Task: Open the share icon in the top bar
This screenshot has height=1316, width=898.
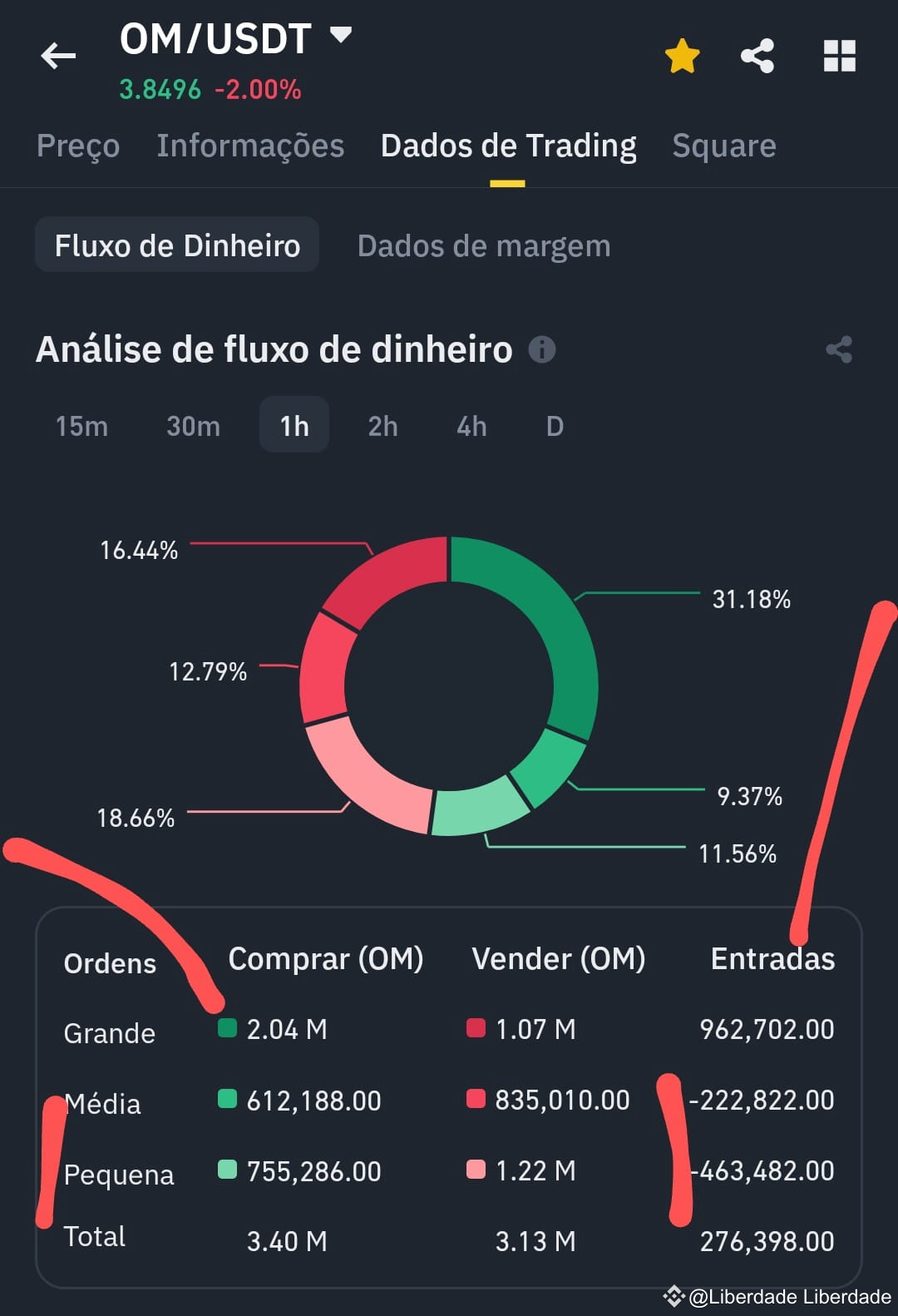Action: point(755,55)
